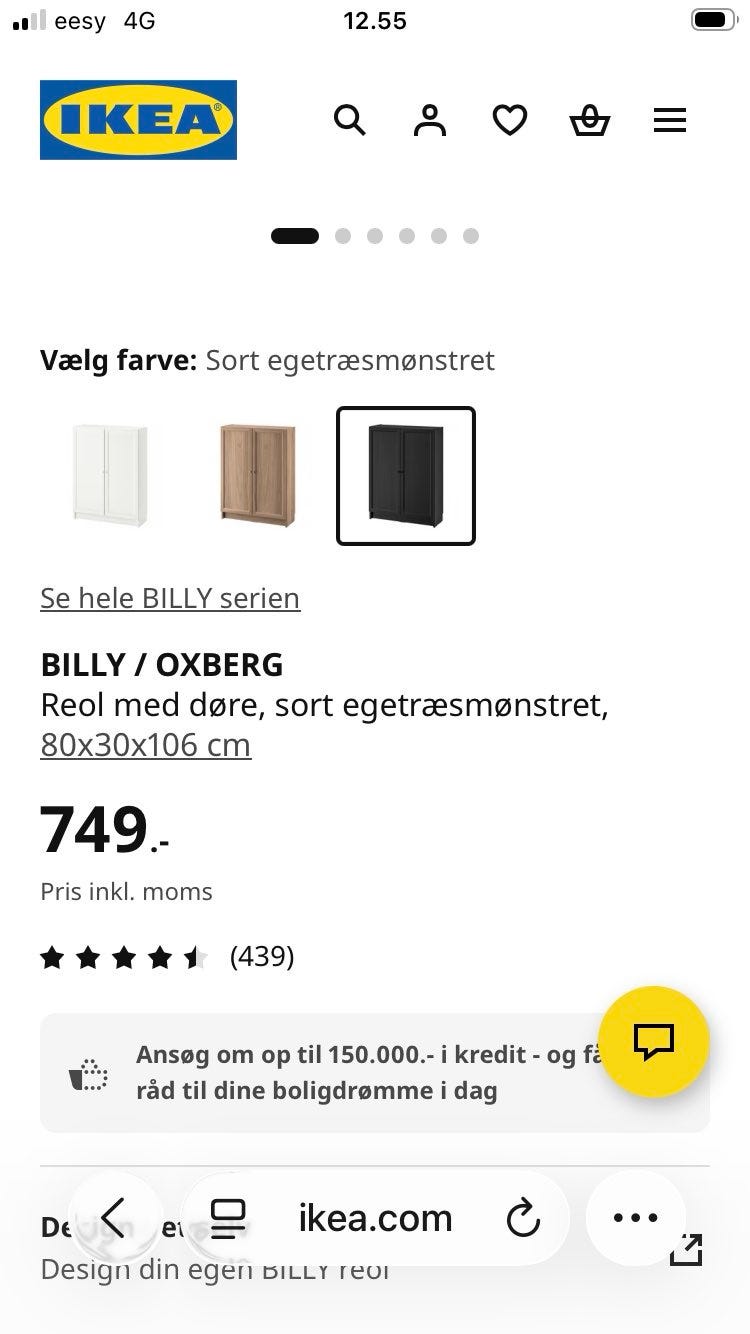Open the shopping basket
Viewport: 750px width, 1334px height.
(x=590, y=120)
